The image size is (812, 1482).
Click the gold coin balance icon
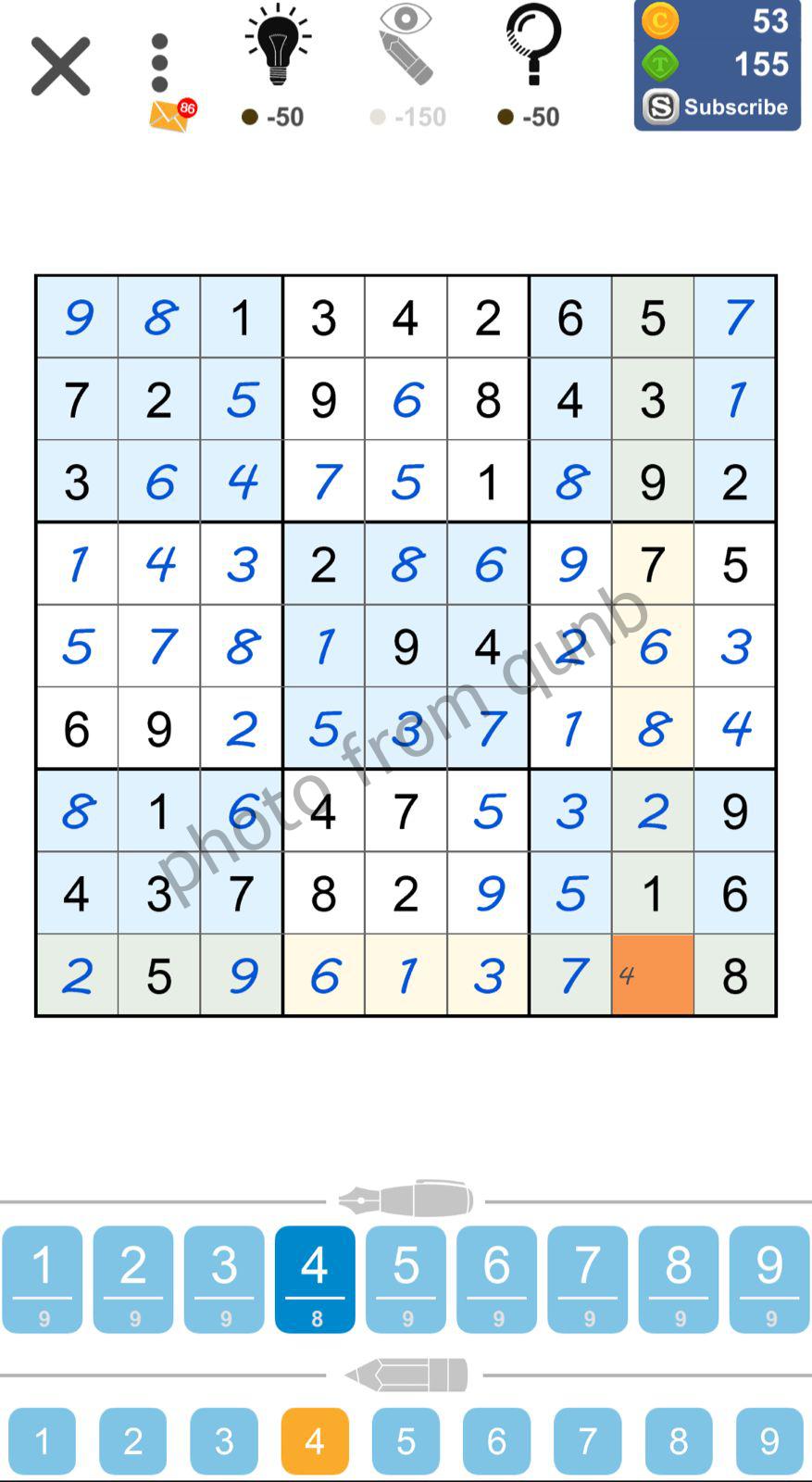(659, 20)
